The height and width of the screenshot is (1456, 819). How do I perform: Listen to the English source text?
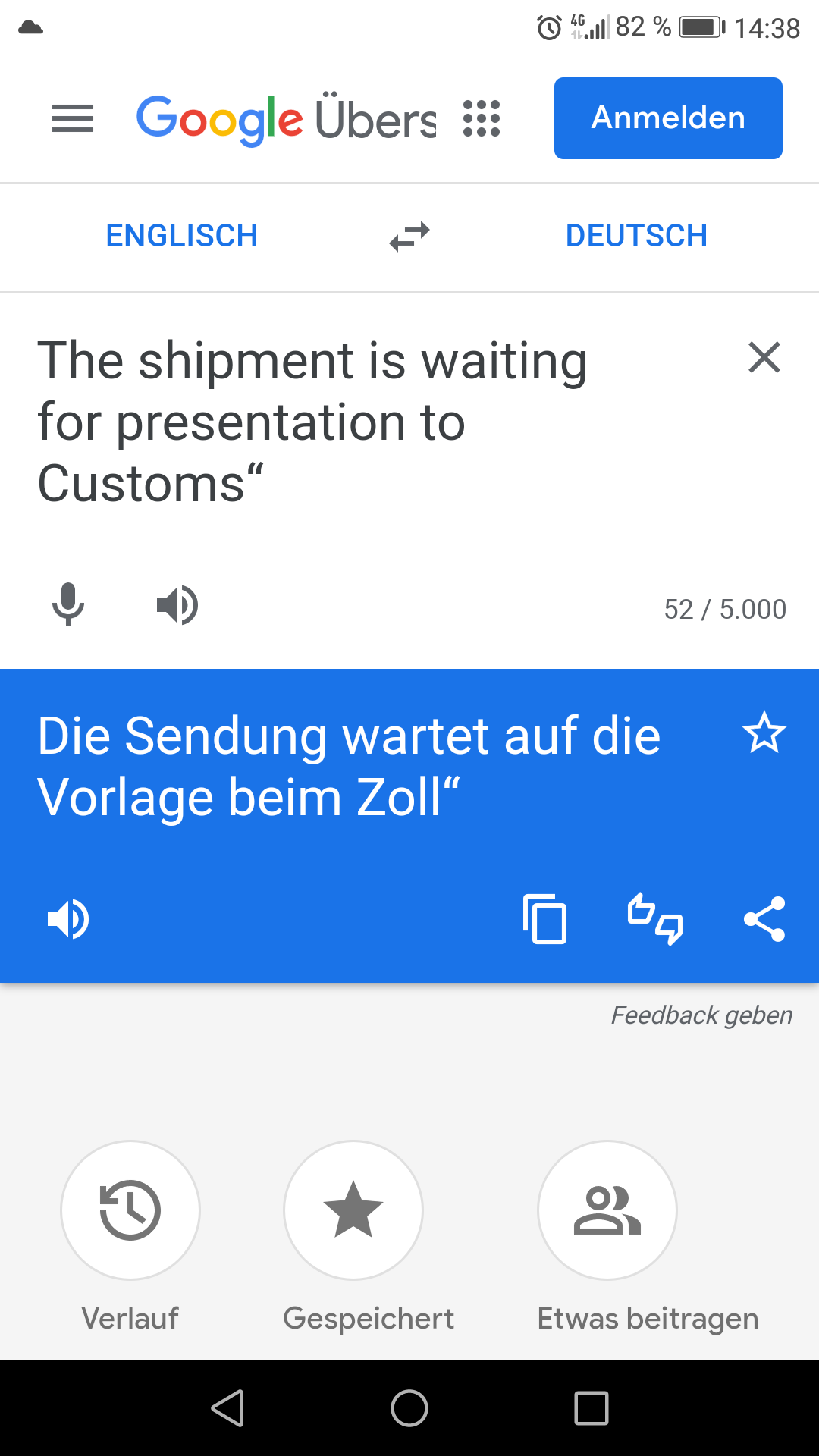177,604
